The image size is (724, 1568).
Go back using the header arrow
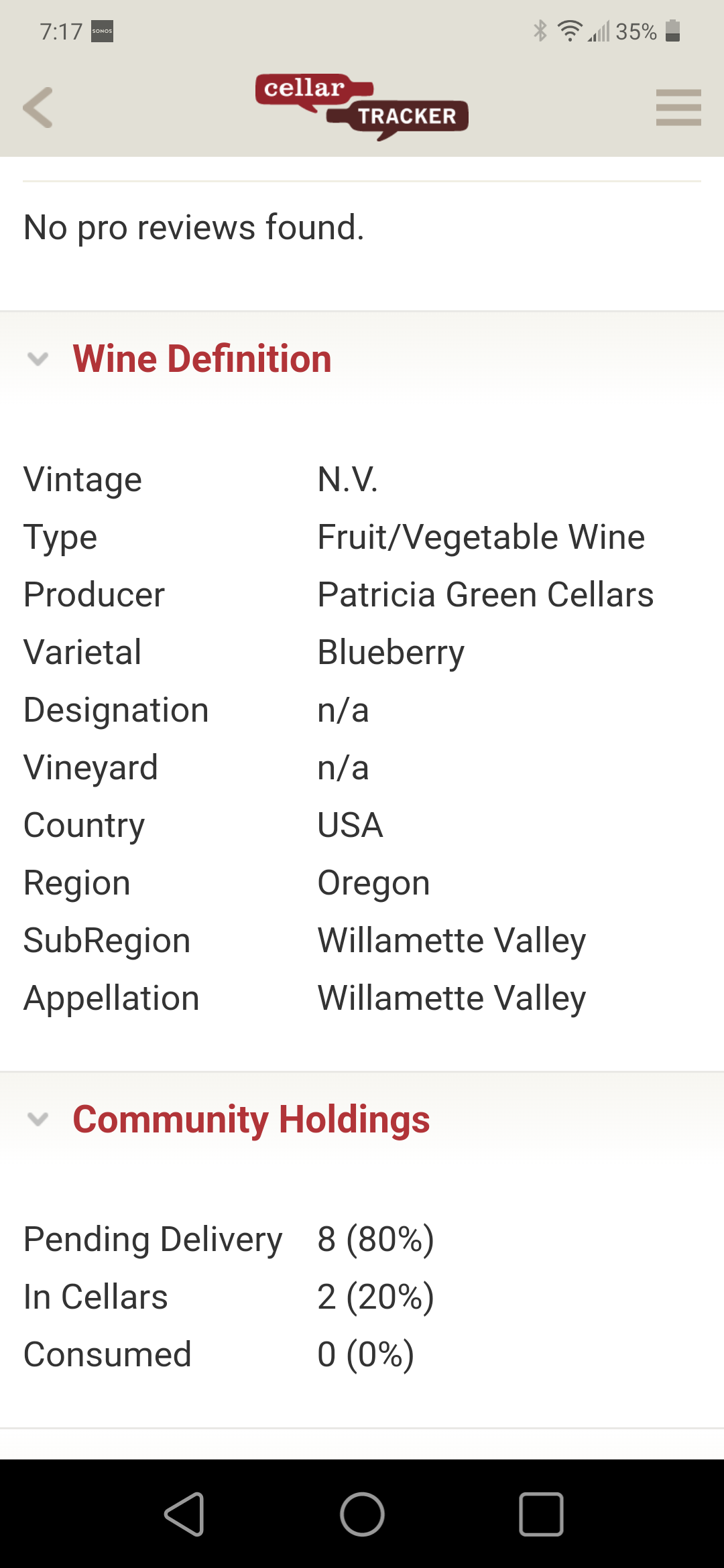[38, 107]
